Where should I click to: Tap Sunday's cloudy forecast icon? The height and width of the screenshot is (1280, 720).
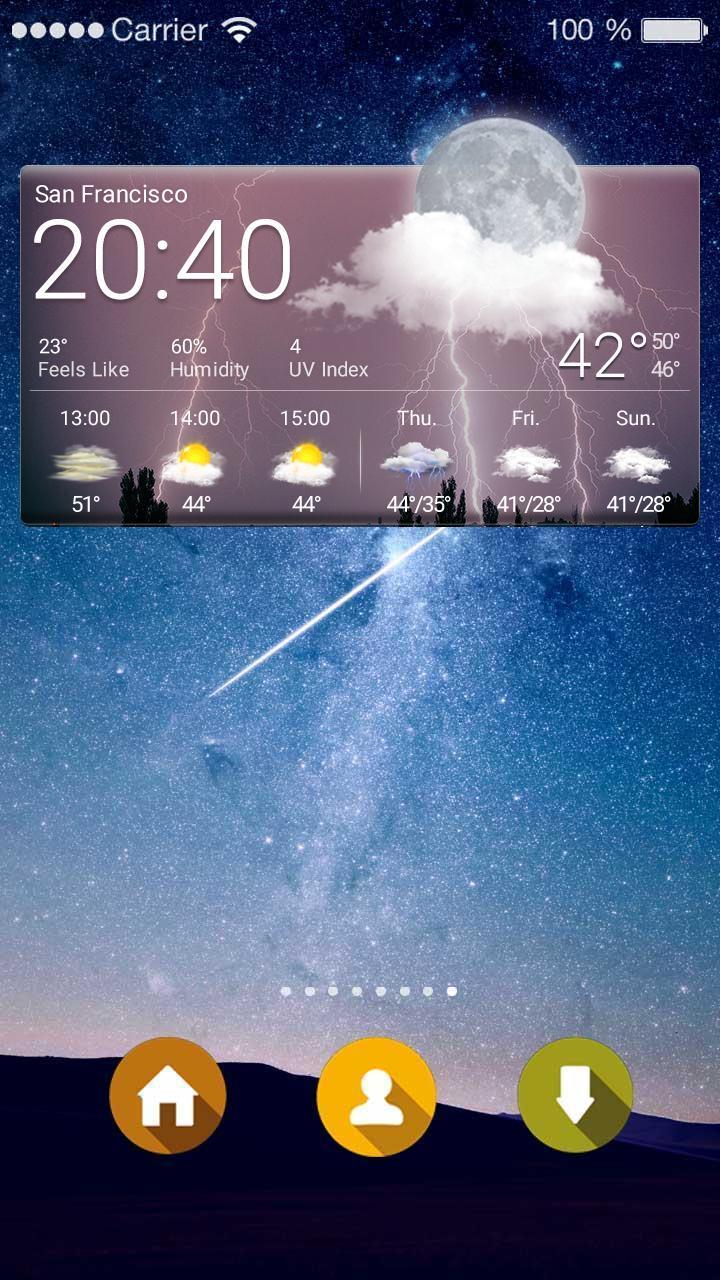(x=634, y=462)
